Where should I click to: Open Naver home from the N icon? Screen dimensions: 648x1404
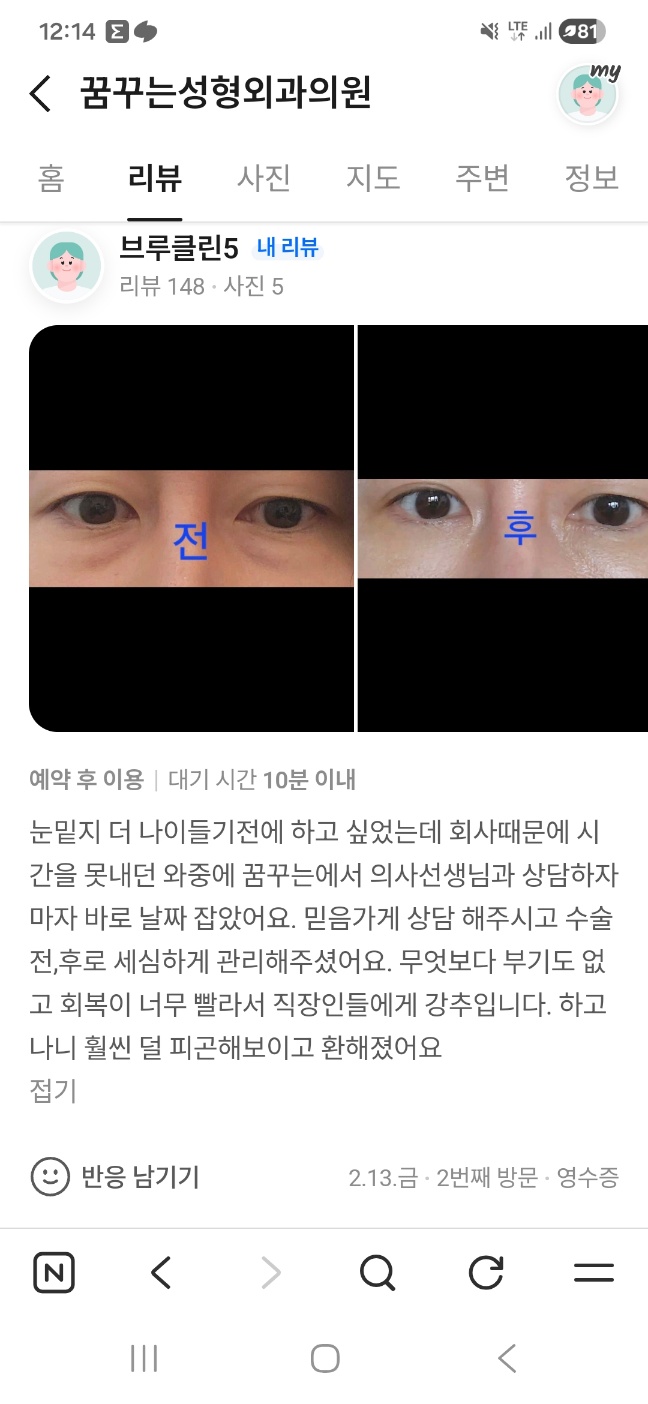coord(54,1273)
